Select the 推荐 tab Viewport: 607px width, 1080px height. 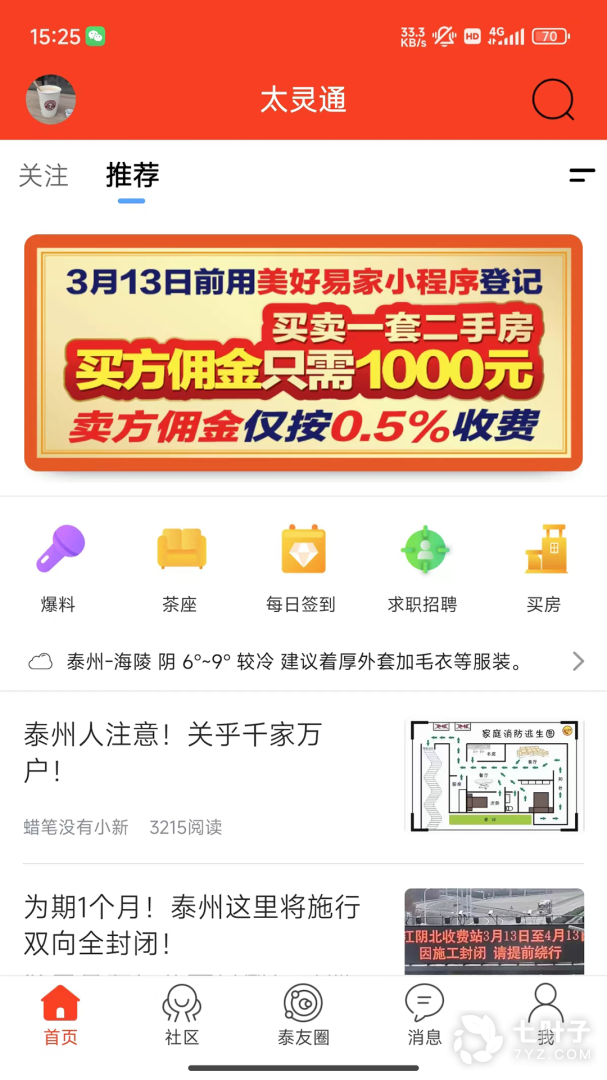point(132,176)
